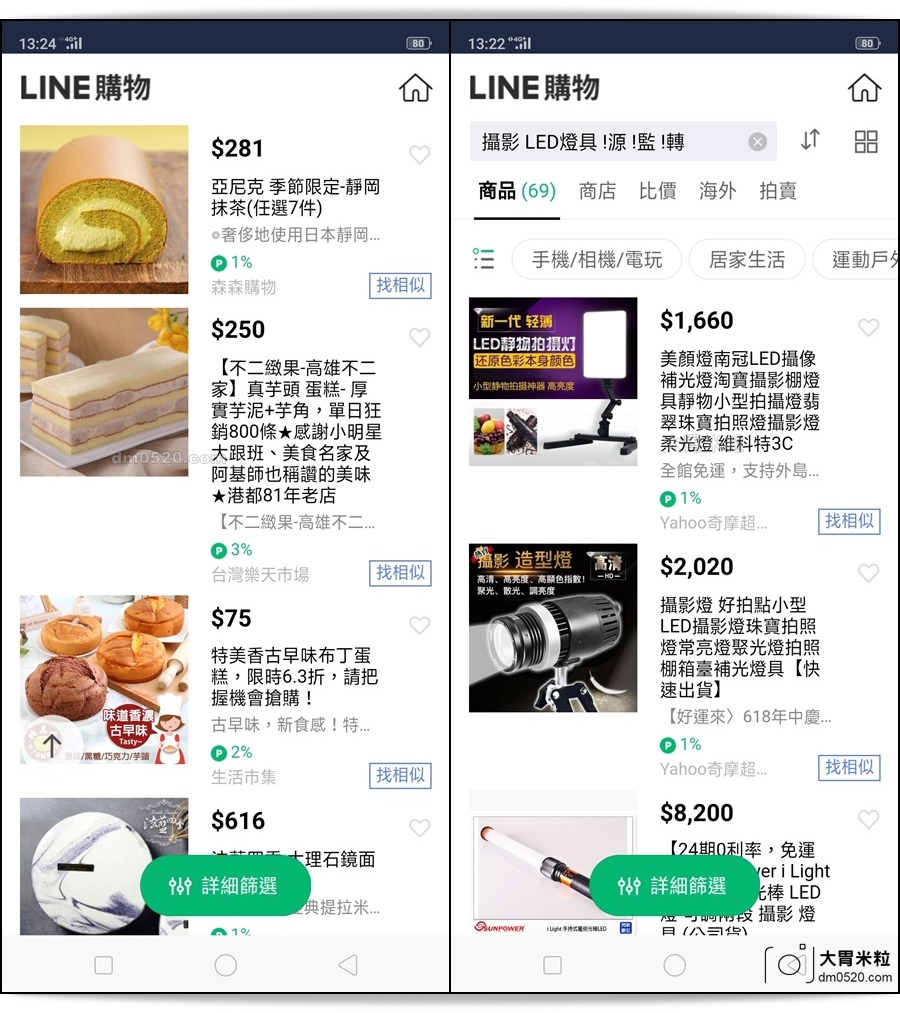The width and height of the screenshot is (900, 1013).
Task: Open the 海外 tab
Action: [x=717, y=191]
